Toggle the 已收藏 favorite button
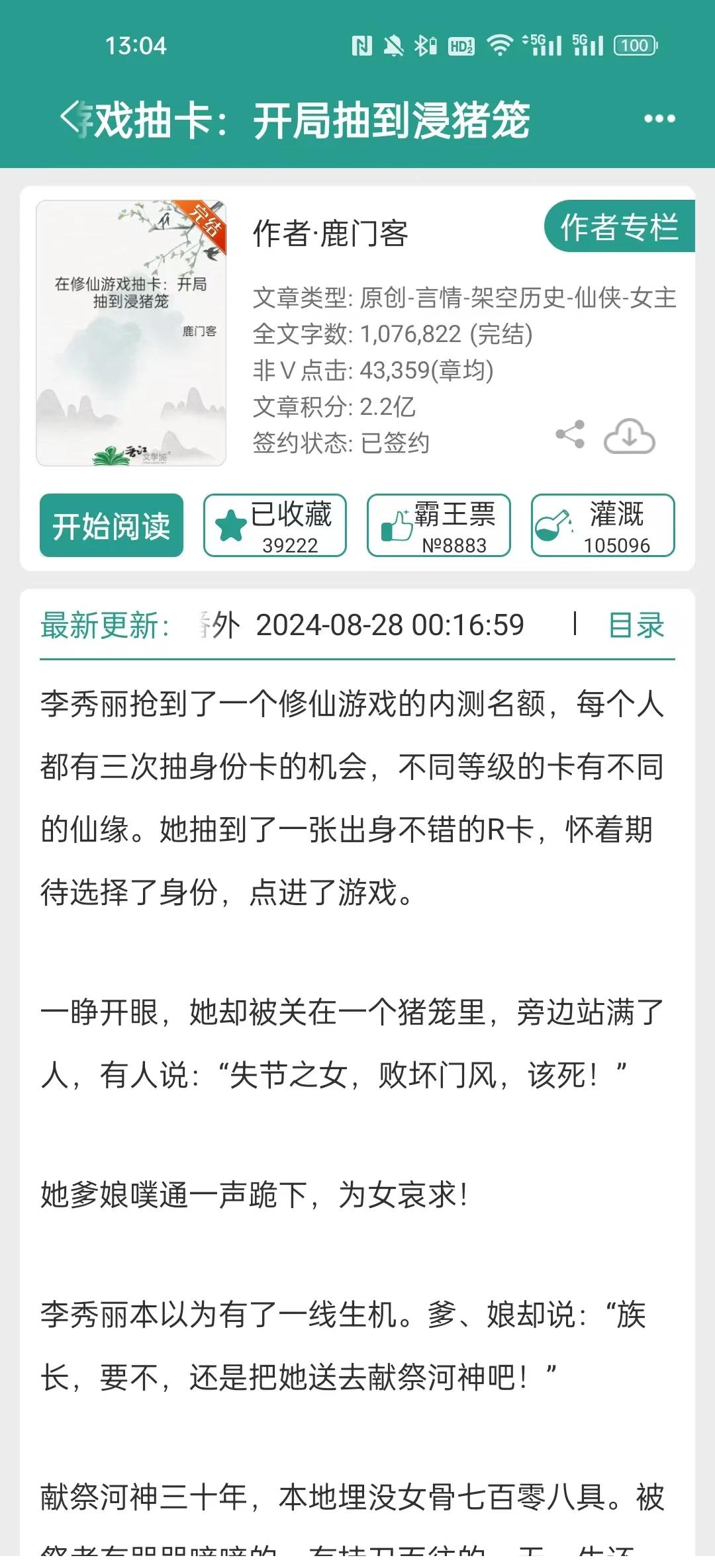This screenshot has height=1568, width=715. [275, 526]
